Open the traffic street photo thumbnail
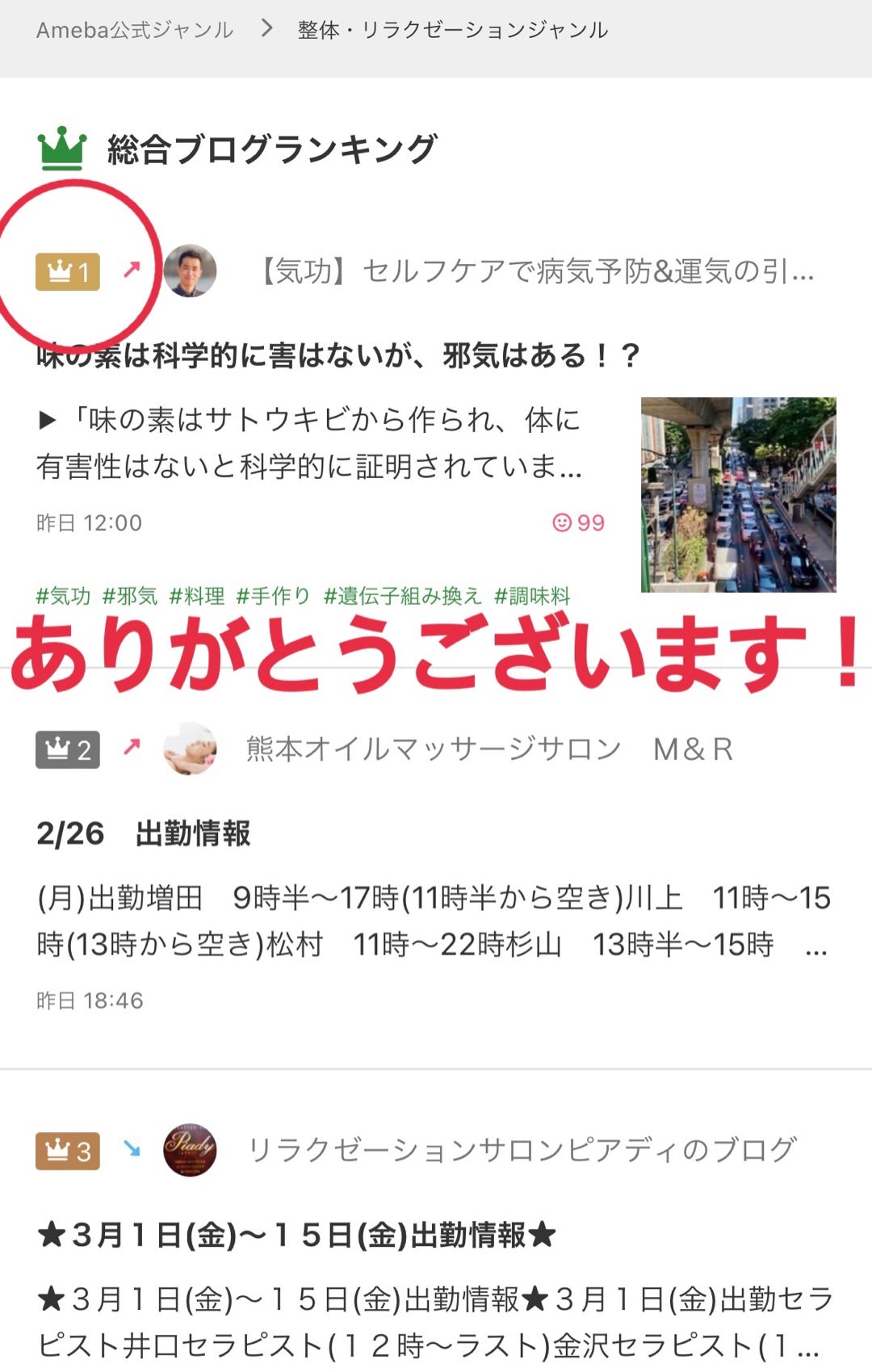872x1372 pixels. coord(738,494)
